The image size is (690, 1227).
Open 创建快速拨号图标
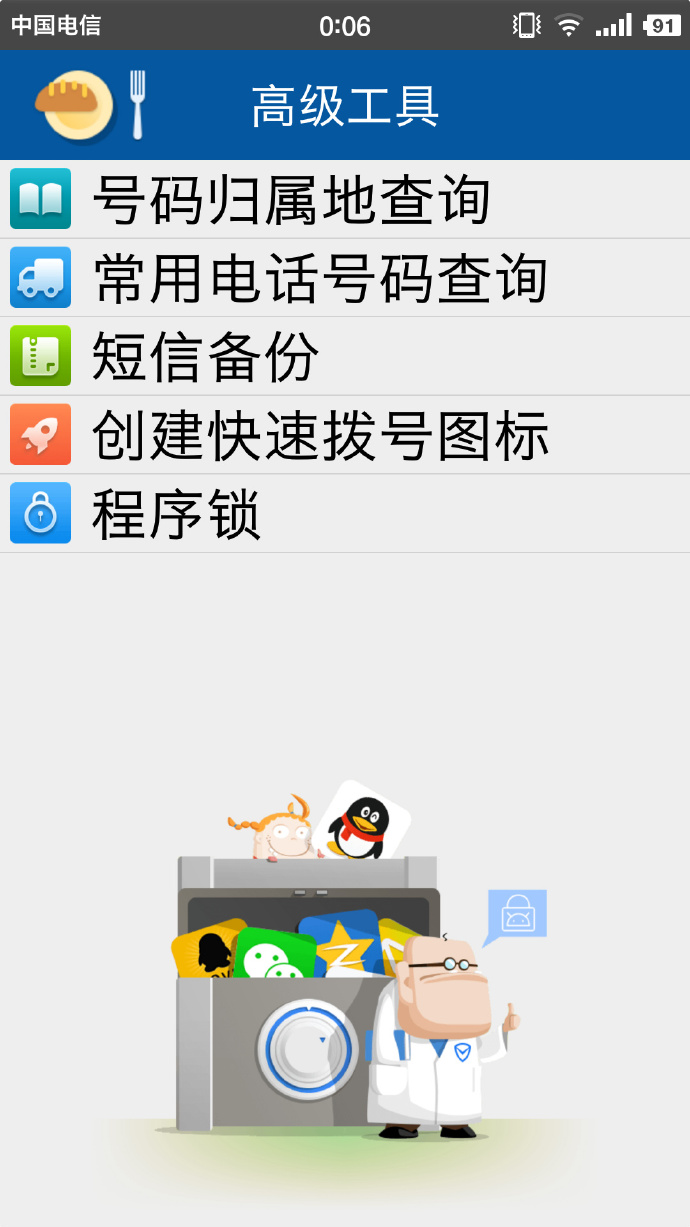[345, 435]
